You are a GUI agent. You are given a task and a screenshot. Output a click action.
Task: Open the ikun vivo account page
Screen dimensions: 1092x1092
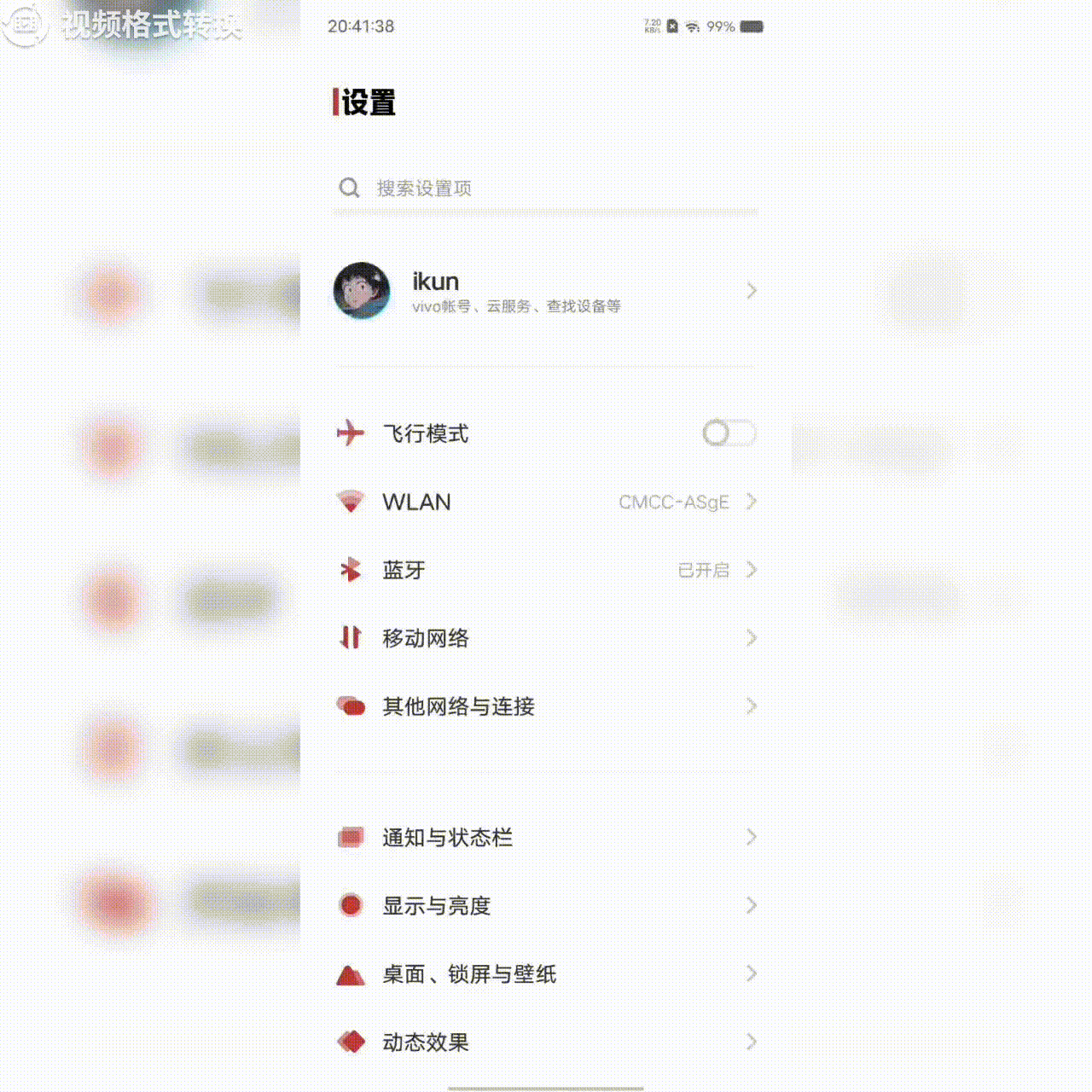(x=544, y=291)
